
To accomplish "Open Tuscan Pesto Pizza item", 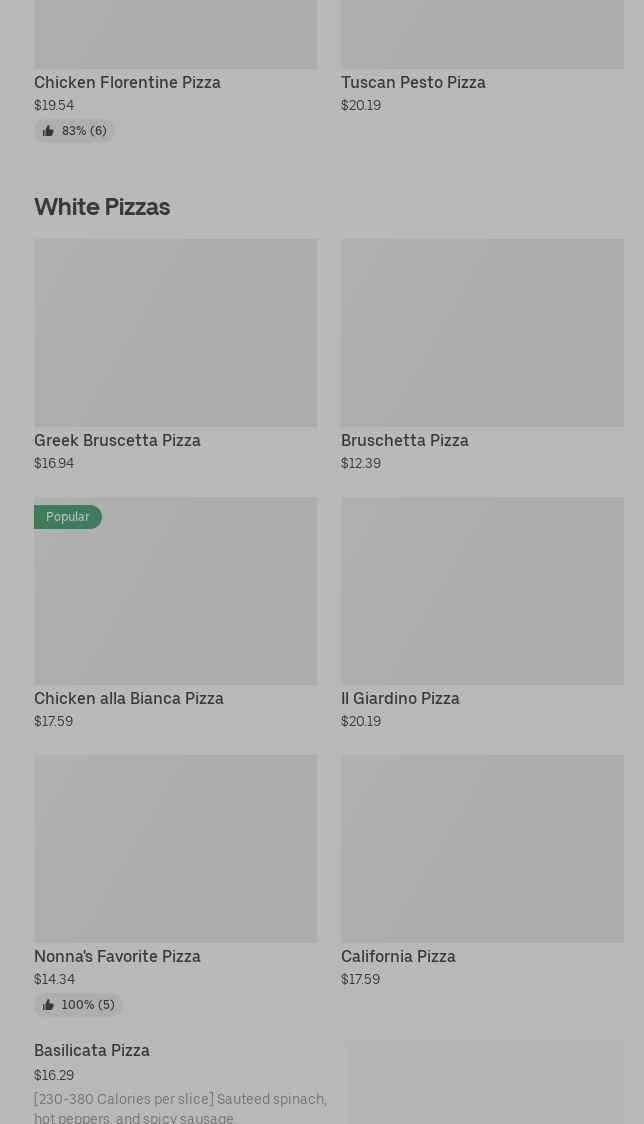I will point(413,83).
